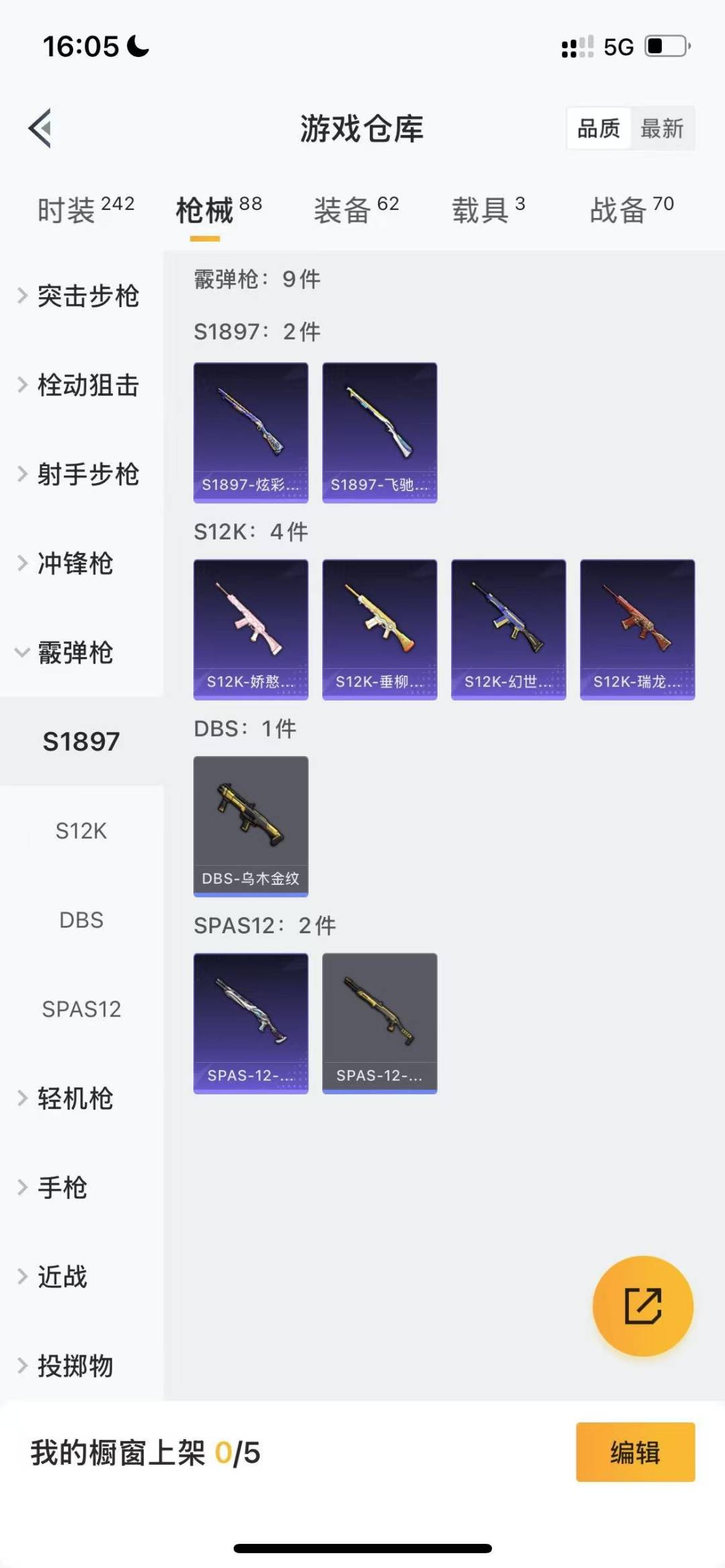Collapse the 霰弹枪 category
The height and width of the screenshot is (1568, 725).
tap(74, 652)
